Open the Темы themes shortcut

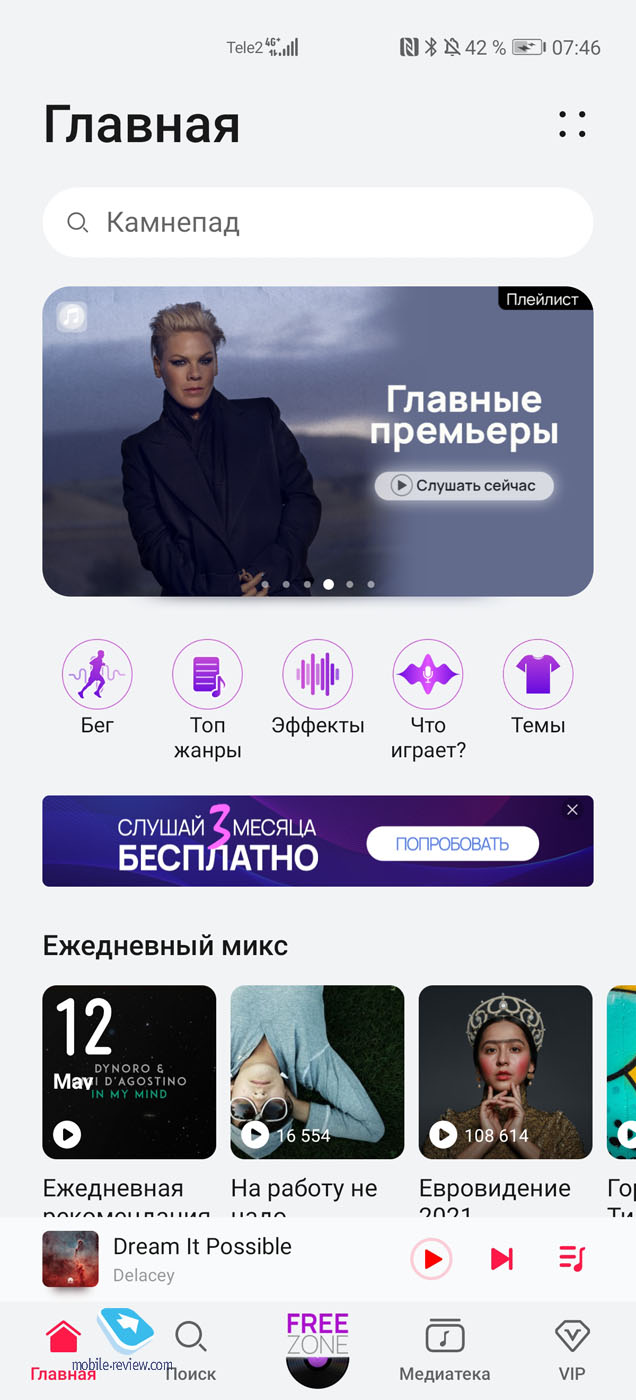coord(538,675)
